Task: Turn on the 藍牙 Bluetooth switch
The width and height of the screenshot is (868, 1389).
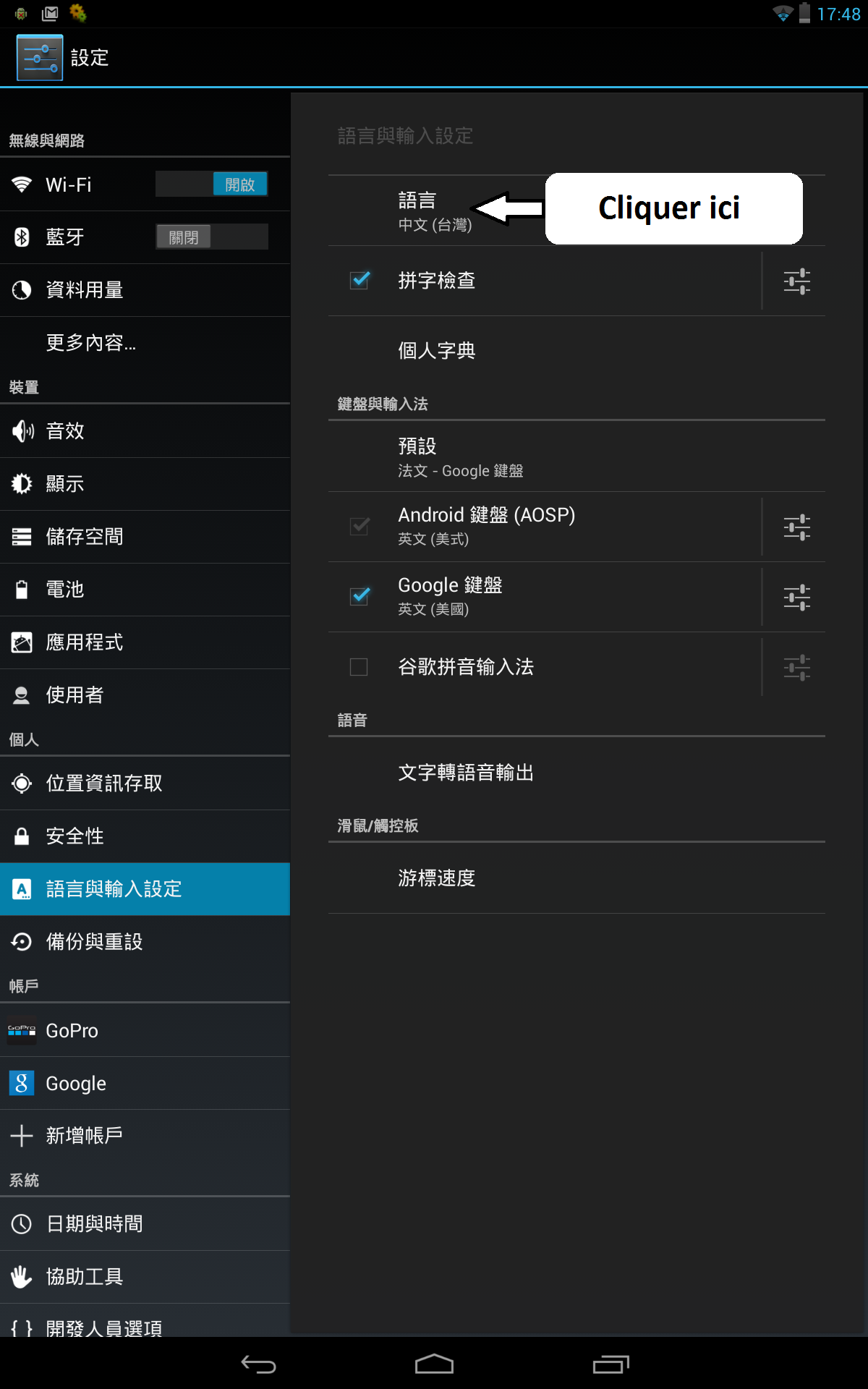Action: pos(212,237)
